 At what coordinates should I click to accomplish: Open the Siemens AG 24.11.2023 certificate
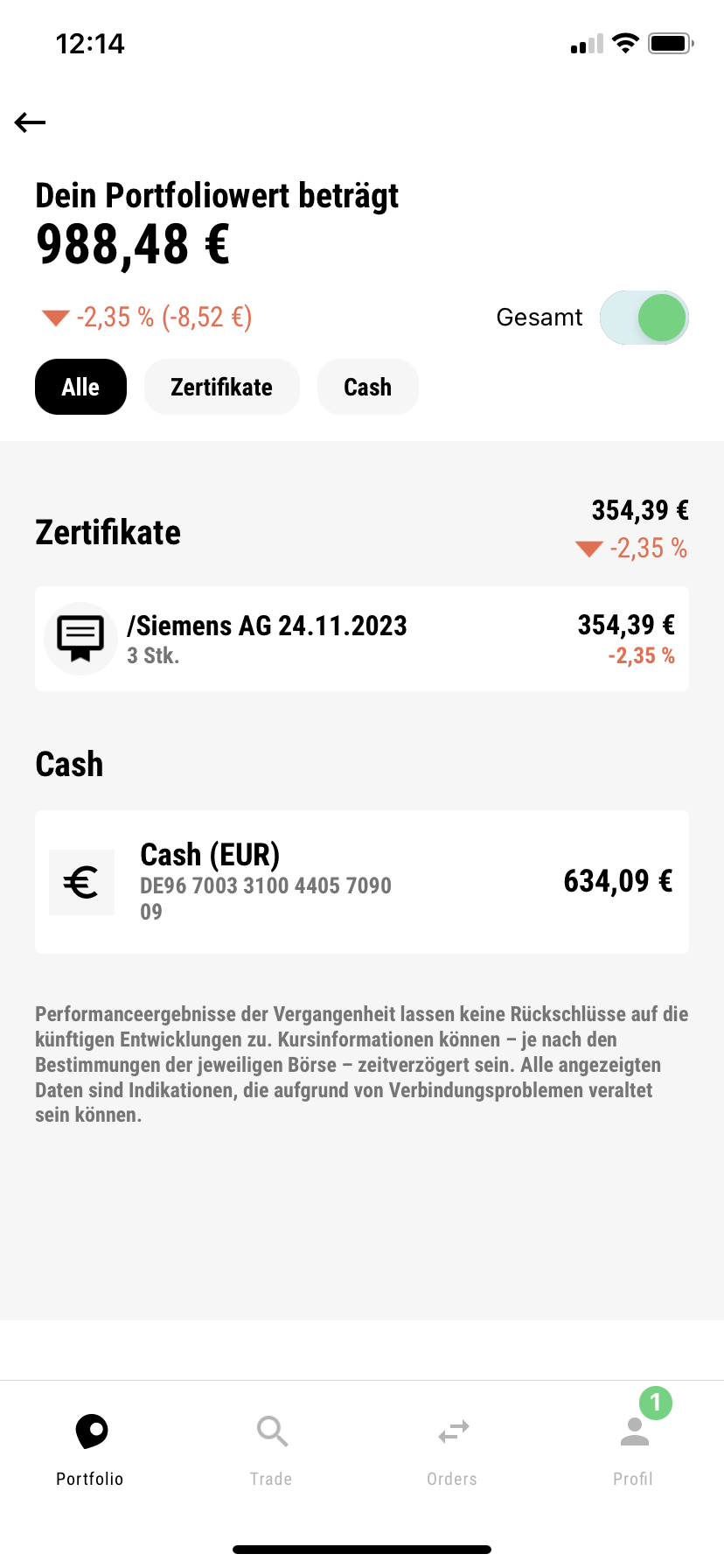pyautogui.click(x=362, y=639)
